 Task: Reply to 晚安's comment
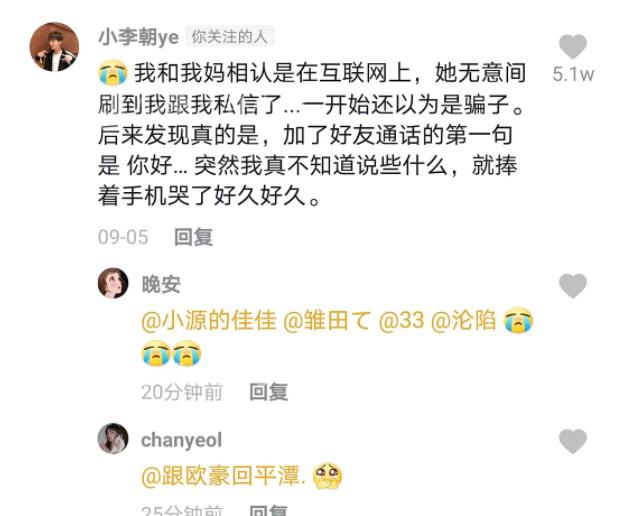268,392
